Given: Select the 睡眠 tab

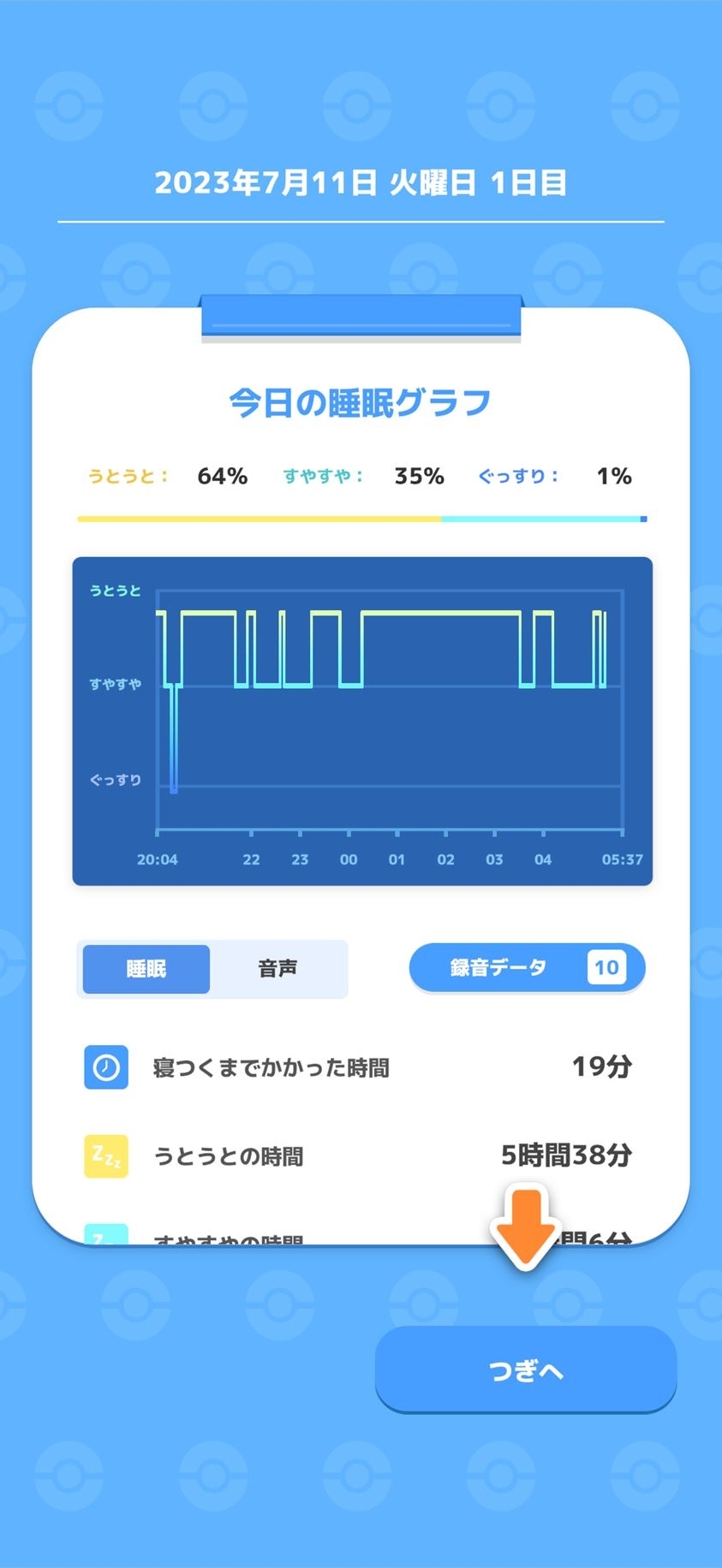Looking at the screenshot, I should [144, 968].
